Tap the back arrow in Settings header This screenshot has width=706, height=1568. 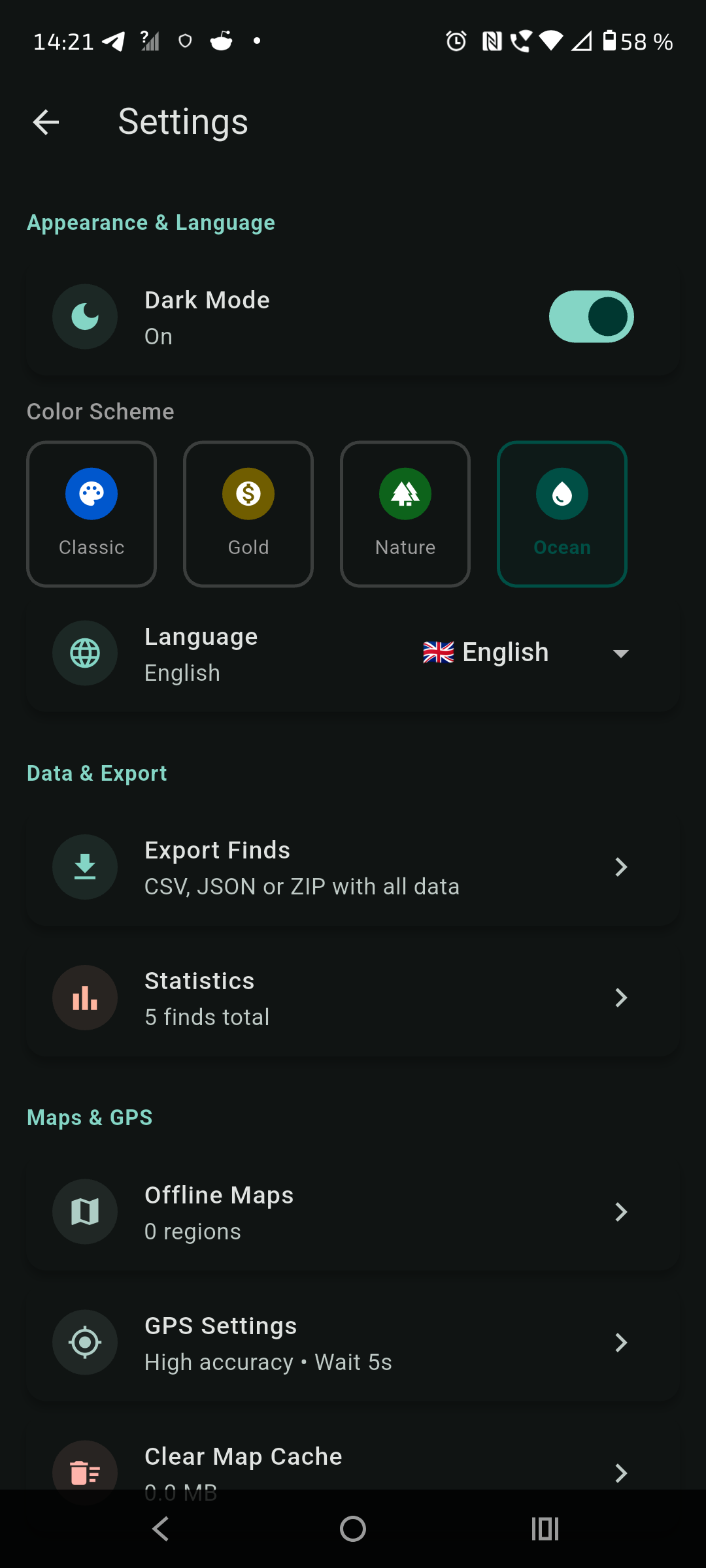44,122
